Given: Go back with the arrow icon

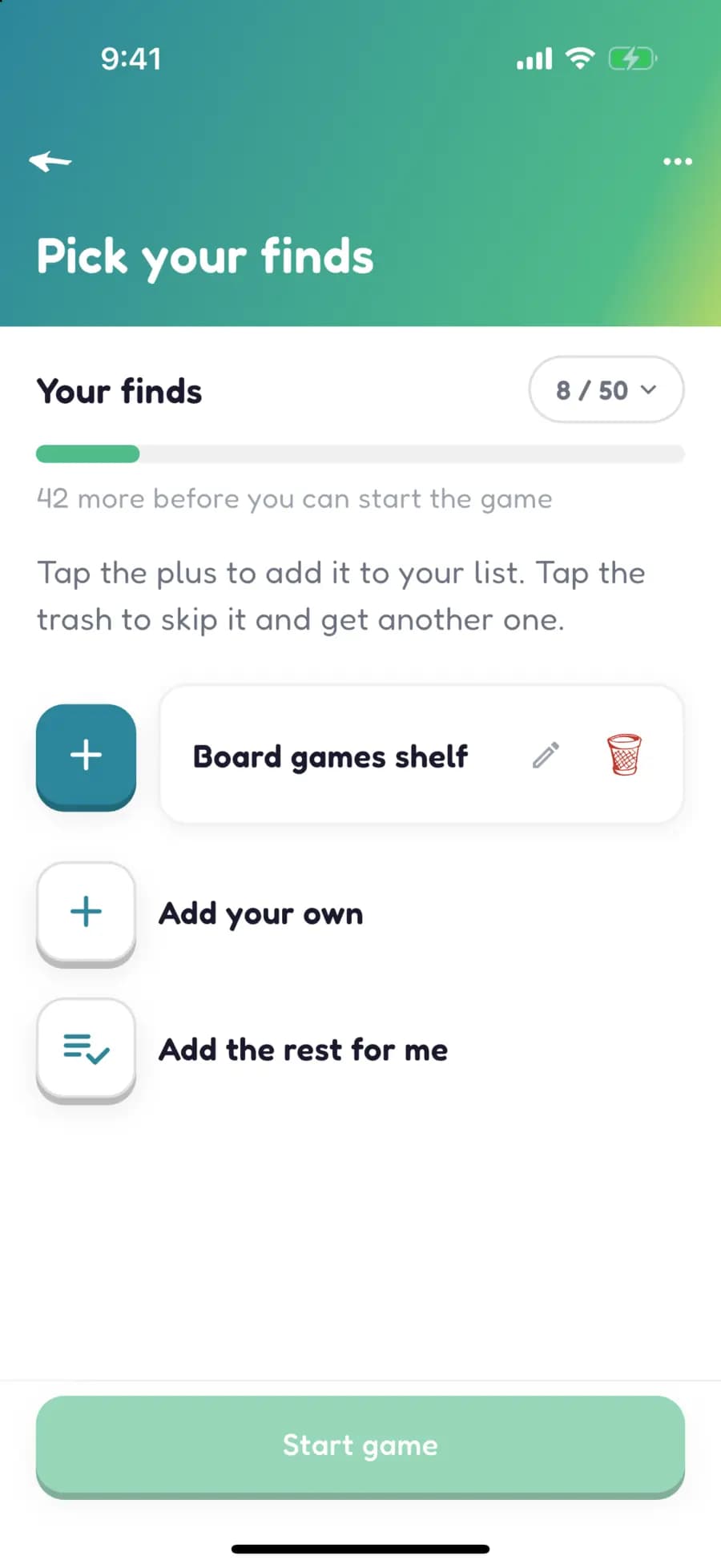Looking at the screenshot, I should coord(50,161).
